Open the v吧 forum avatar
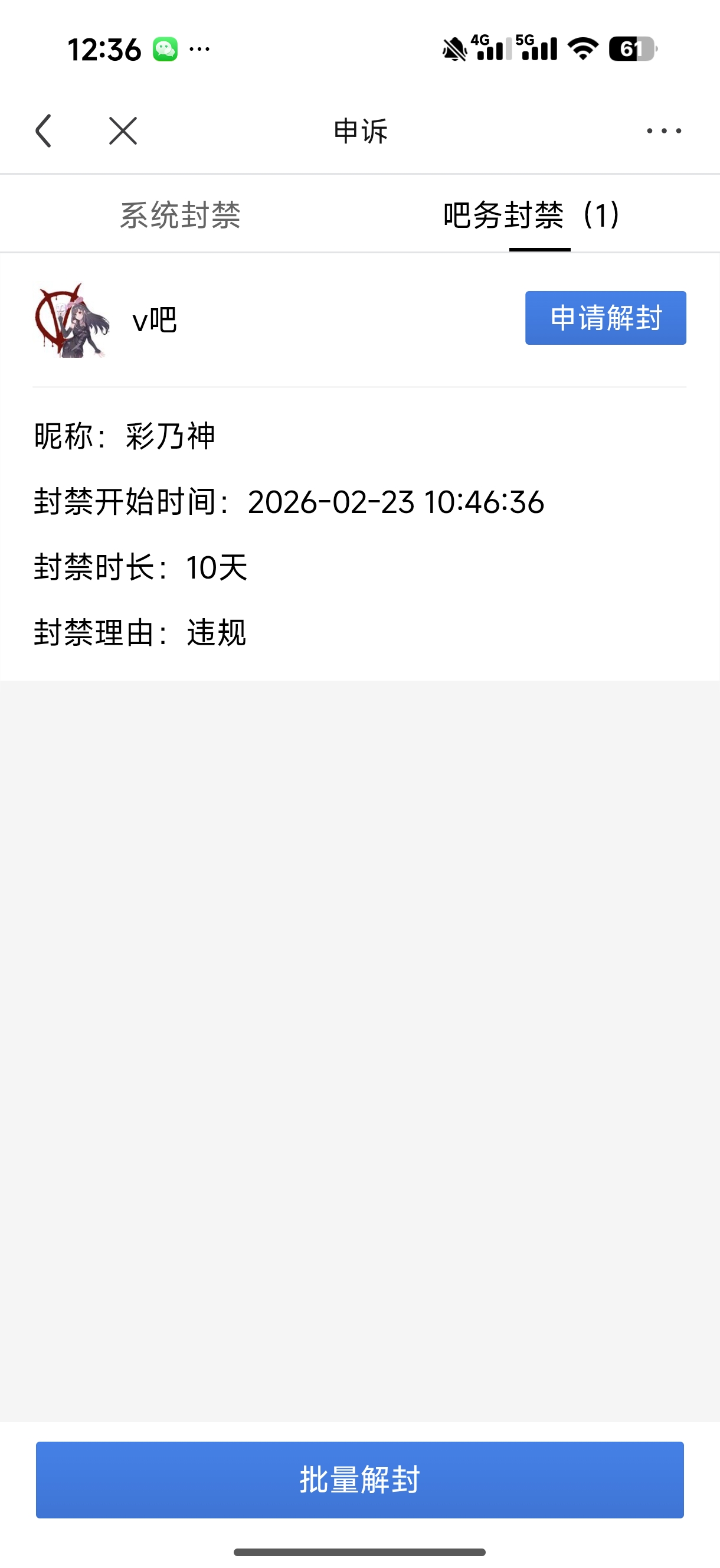Screen dimensions: 720x1568 (x=72, y=320)
